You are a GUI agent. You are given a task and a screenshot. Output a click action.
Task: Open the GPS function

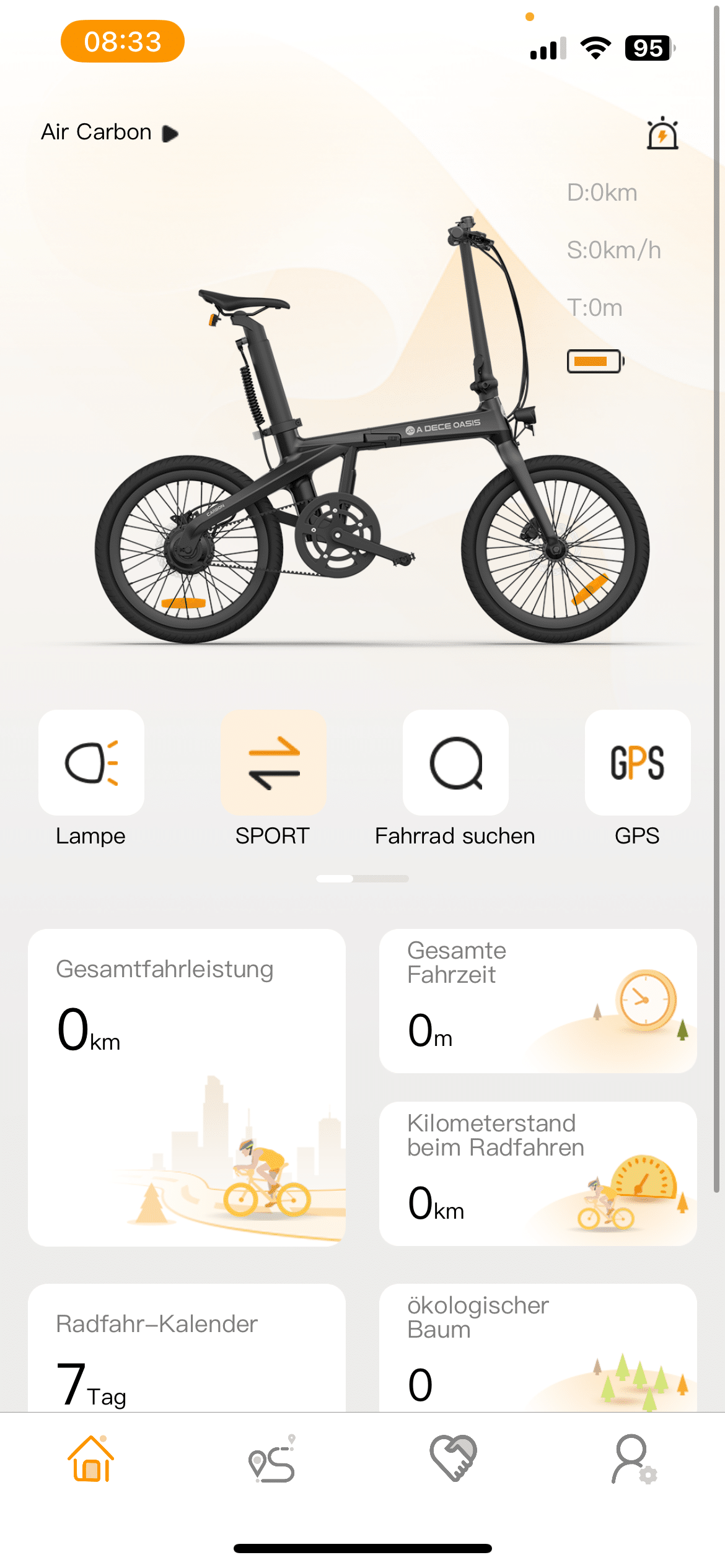tap(638, 762)
